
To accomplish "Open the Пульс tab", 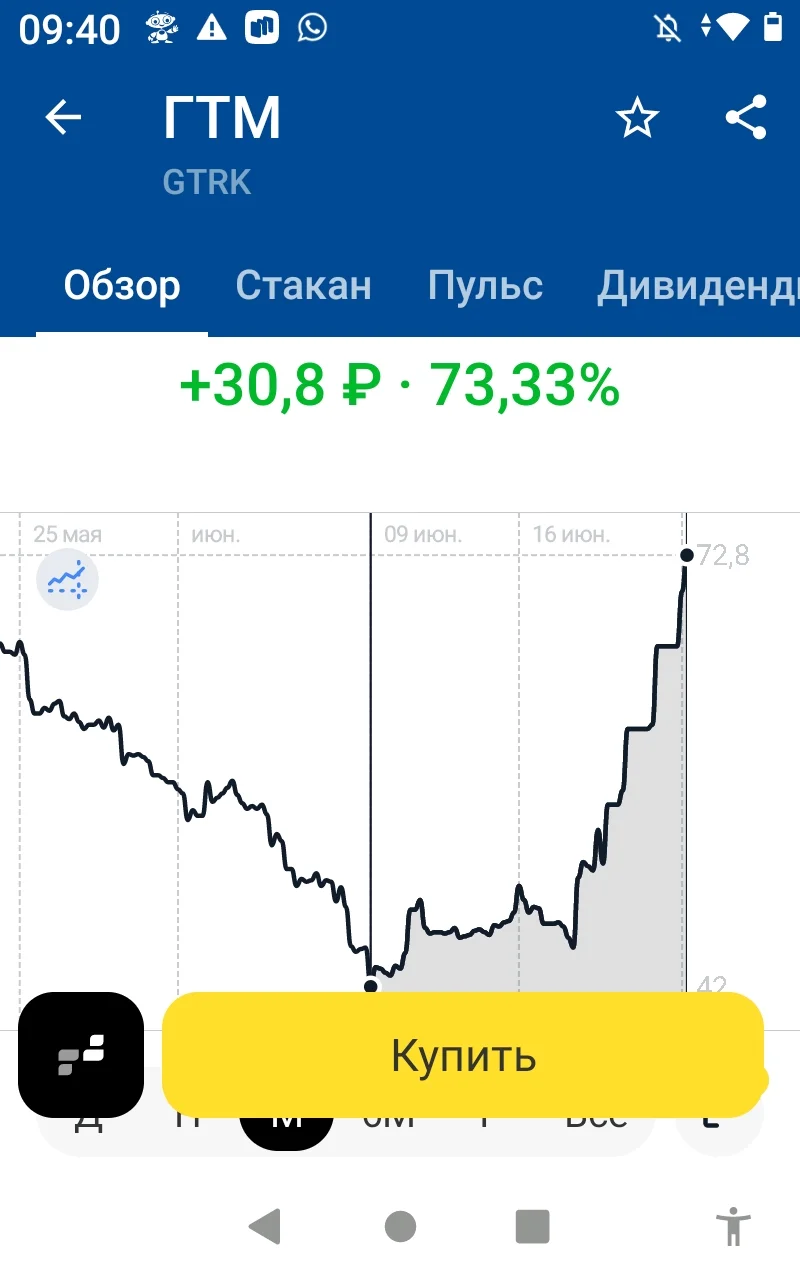I will pos(485,286).
